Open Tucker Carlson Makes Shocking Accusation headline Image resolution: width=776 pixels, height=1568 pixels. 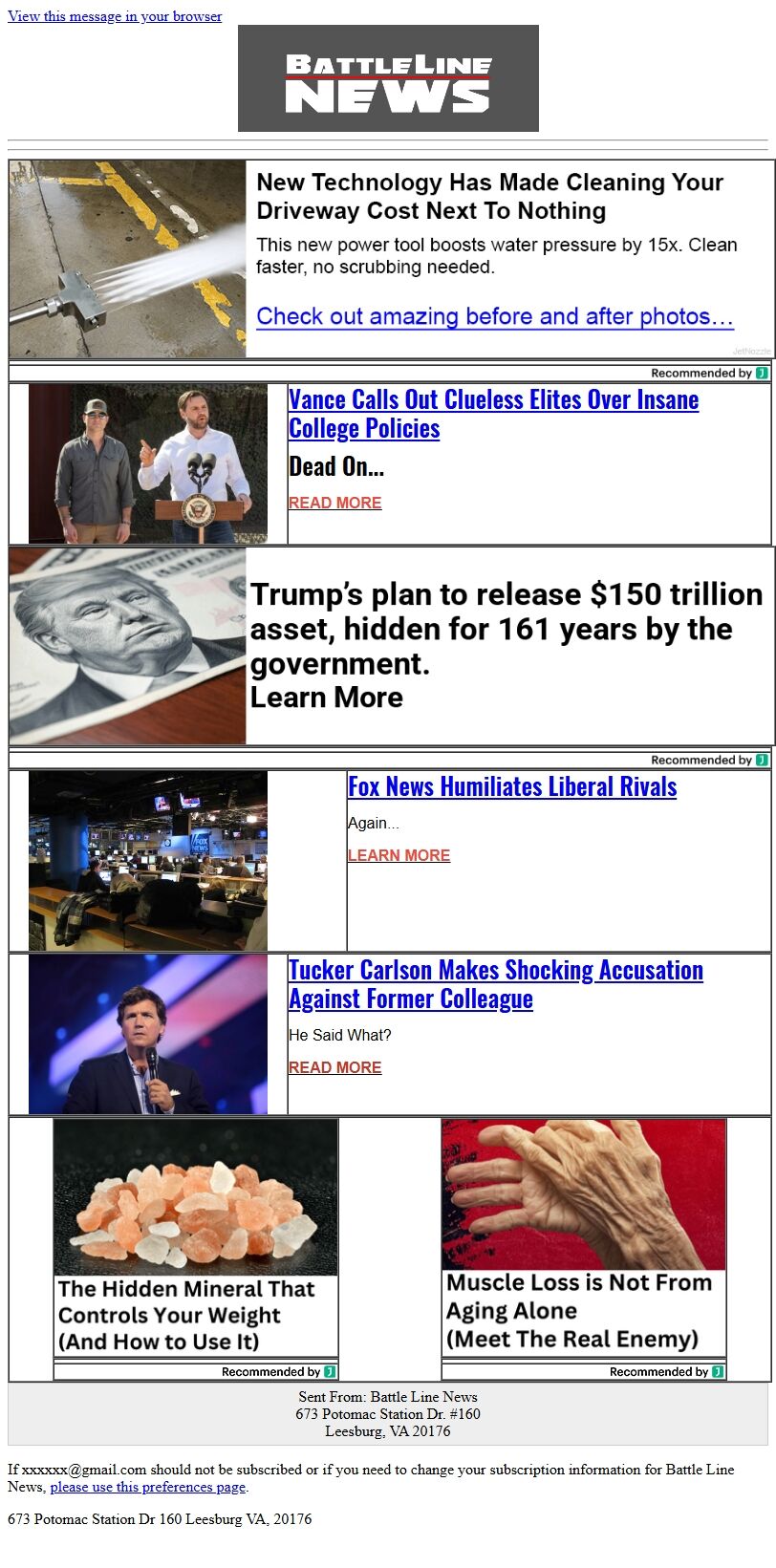pos(495,983)
